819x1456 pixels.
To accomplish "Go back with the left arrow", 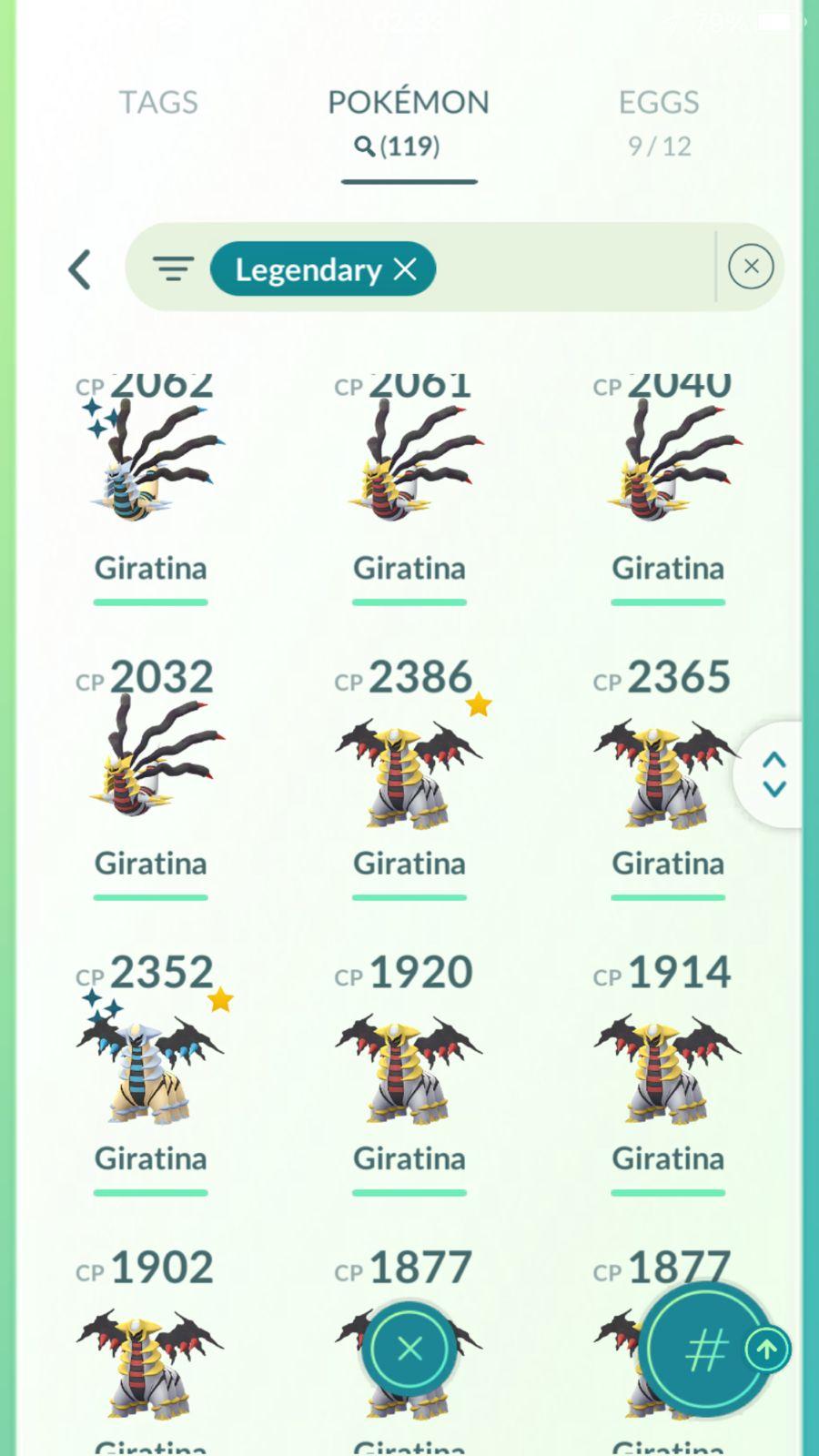I will coord(80,269).
